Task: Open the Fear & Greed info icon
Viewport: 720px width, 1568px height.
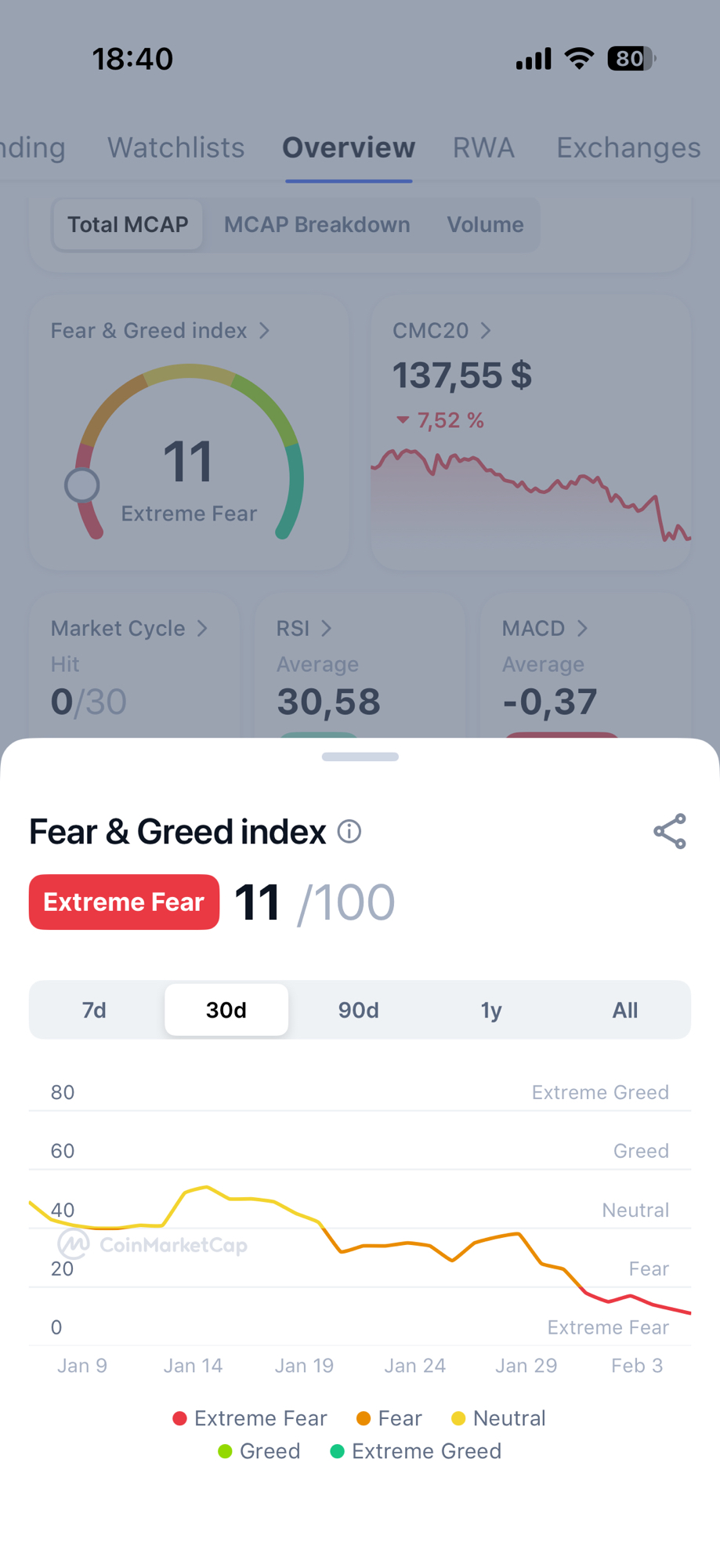Action: [349, 831]
